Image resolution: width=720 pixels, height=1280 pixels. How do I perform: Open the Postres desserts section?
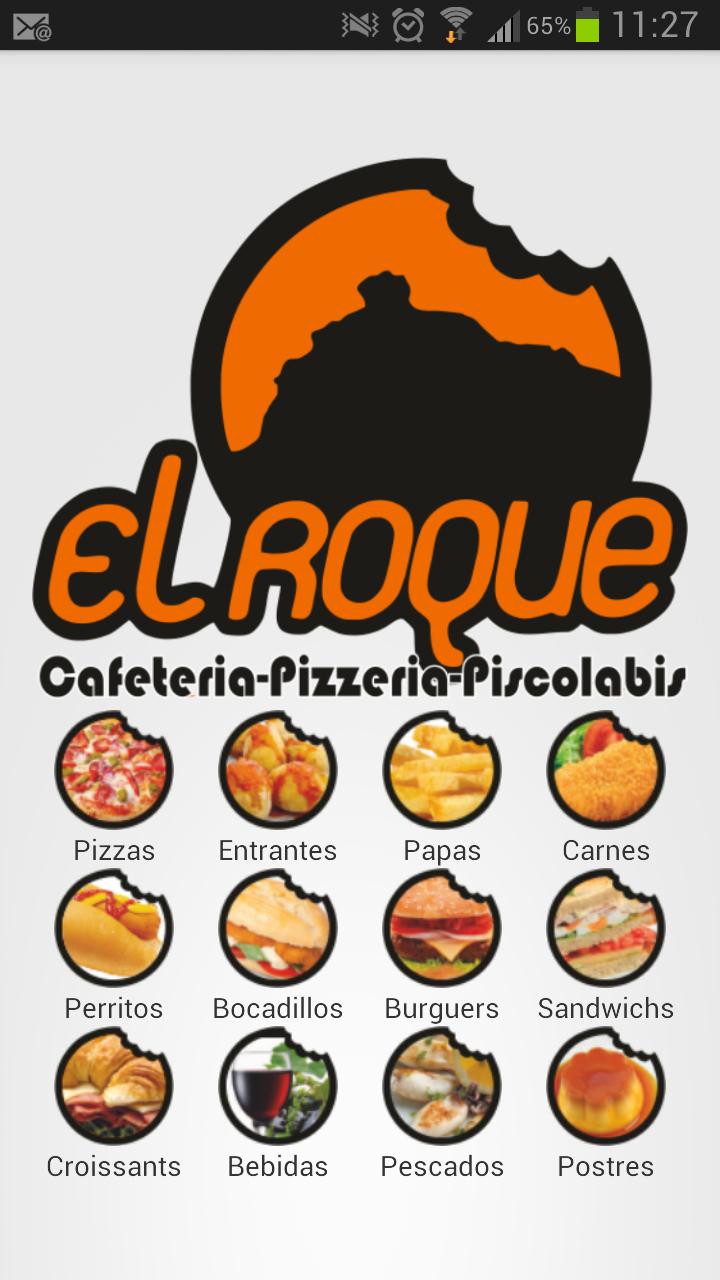coord(606,1086)
